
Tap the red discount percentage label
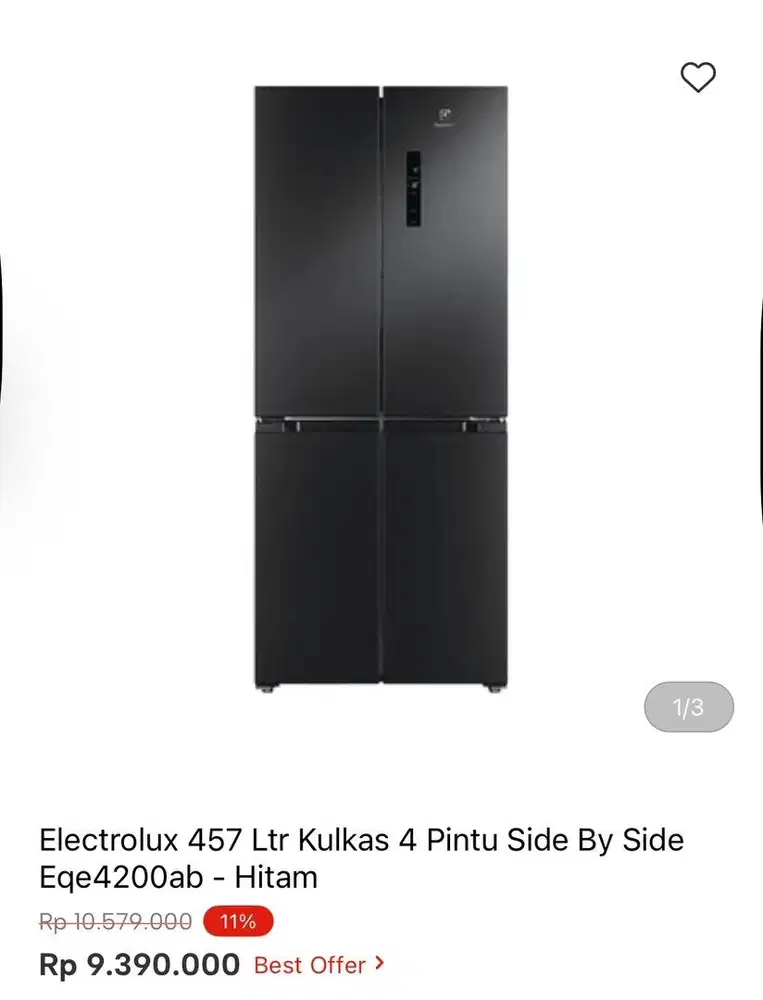[235, 921]
